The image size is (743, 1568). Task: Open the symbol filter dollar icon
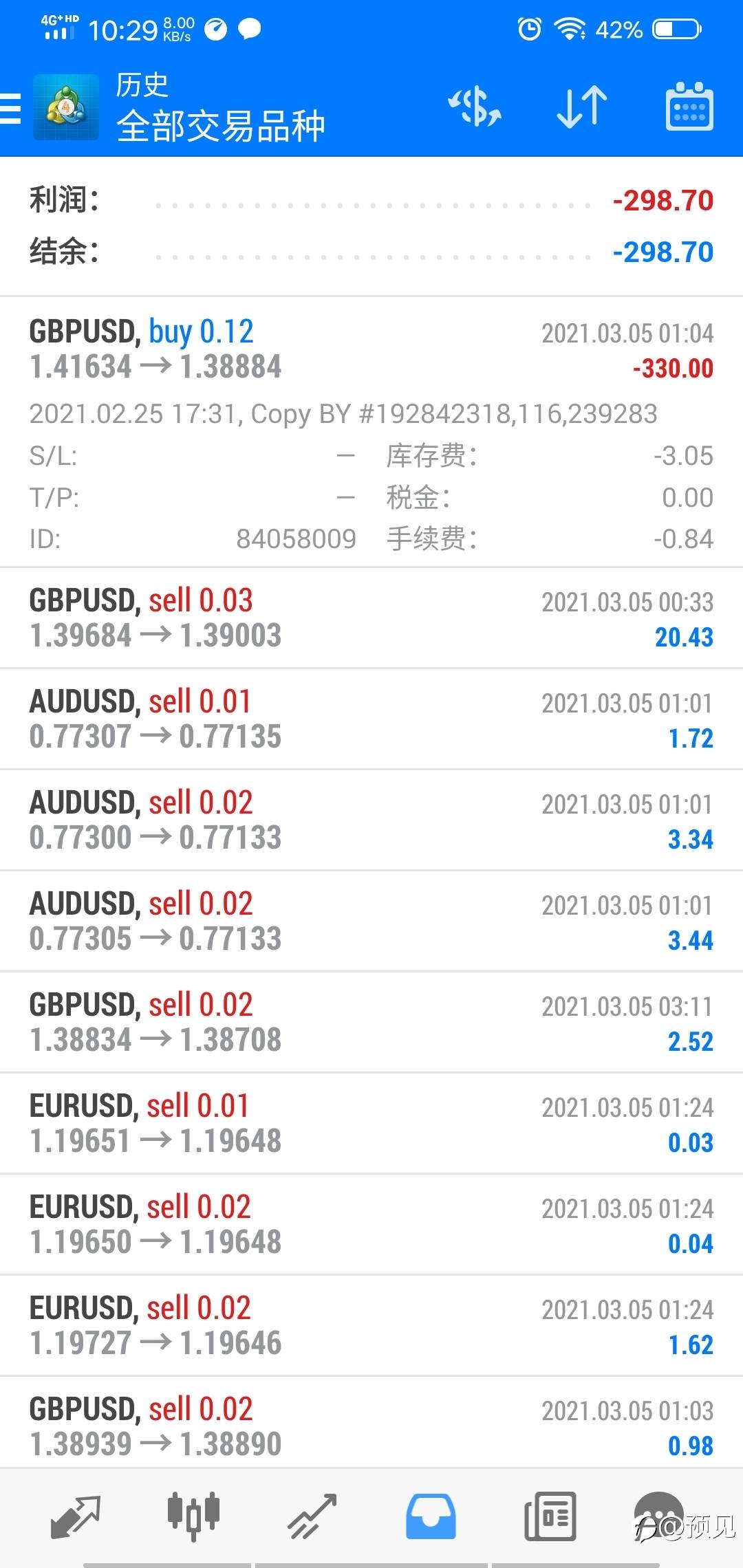click(475, 107)
